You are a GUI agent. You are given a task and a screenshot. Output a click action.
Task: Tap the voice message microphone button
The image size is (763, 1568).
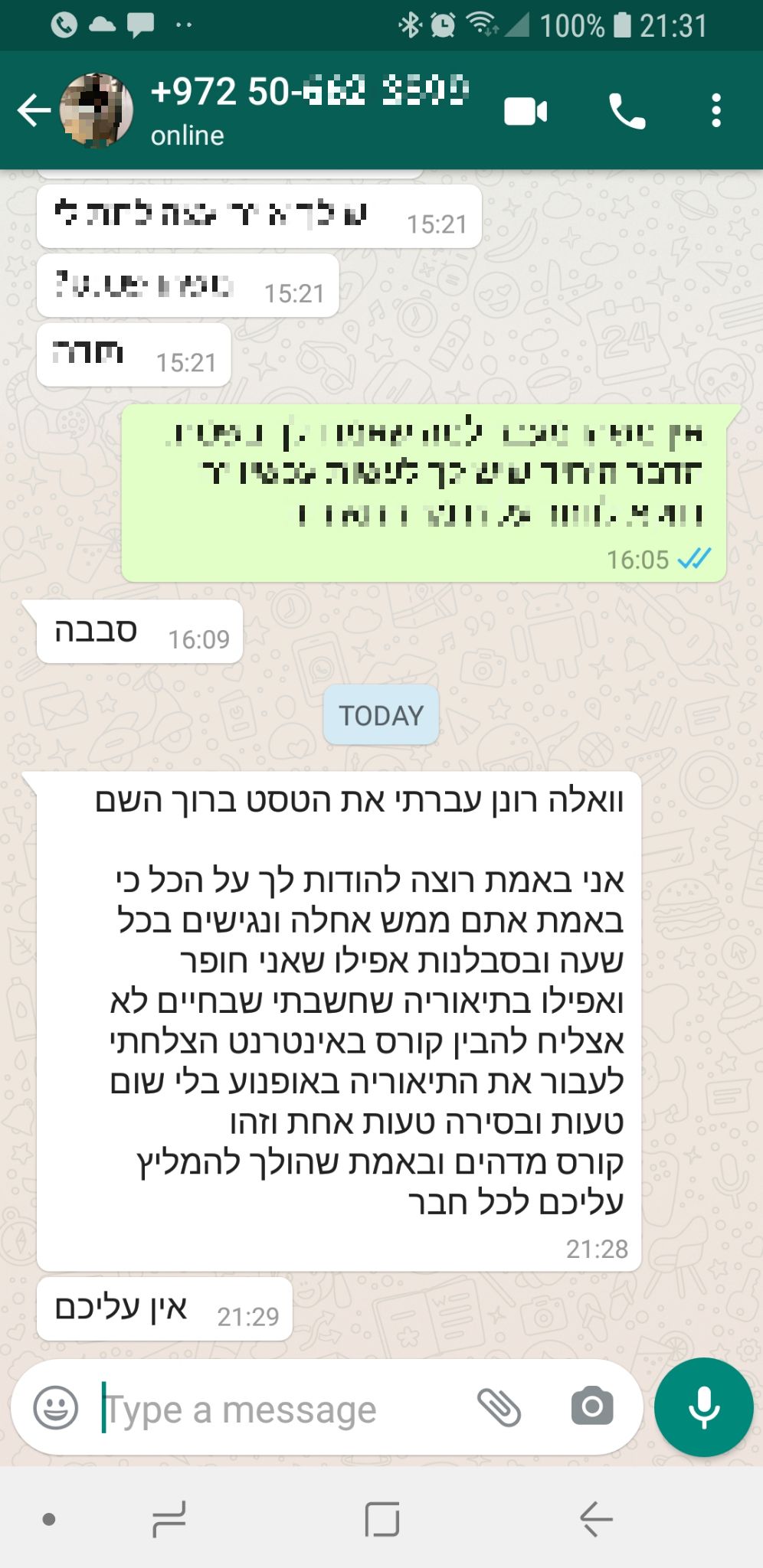[x=704, y=1407]
